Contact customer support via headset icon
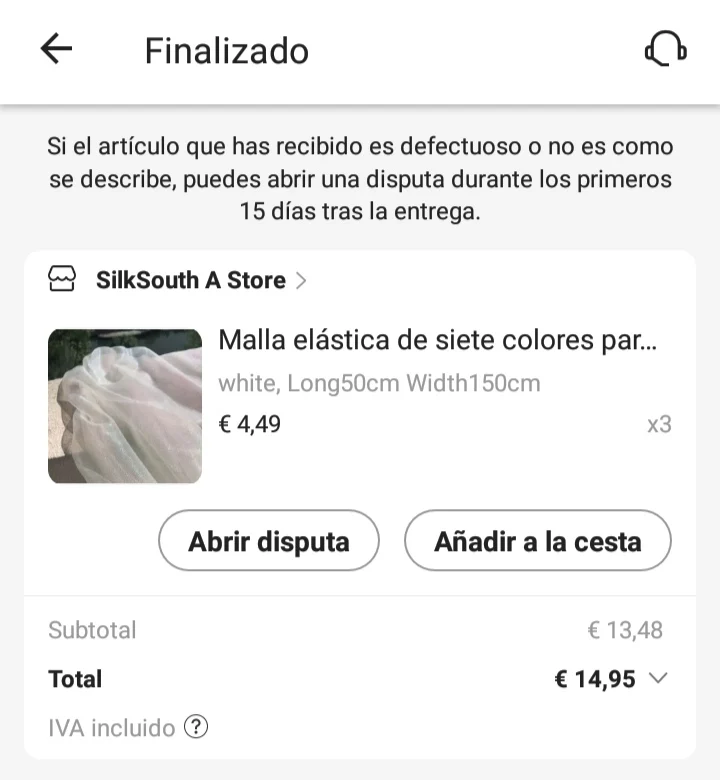The height and width of the screenshot is (780, 720). pyautogui.click(x=665, y=49)
